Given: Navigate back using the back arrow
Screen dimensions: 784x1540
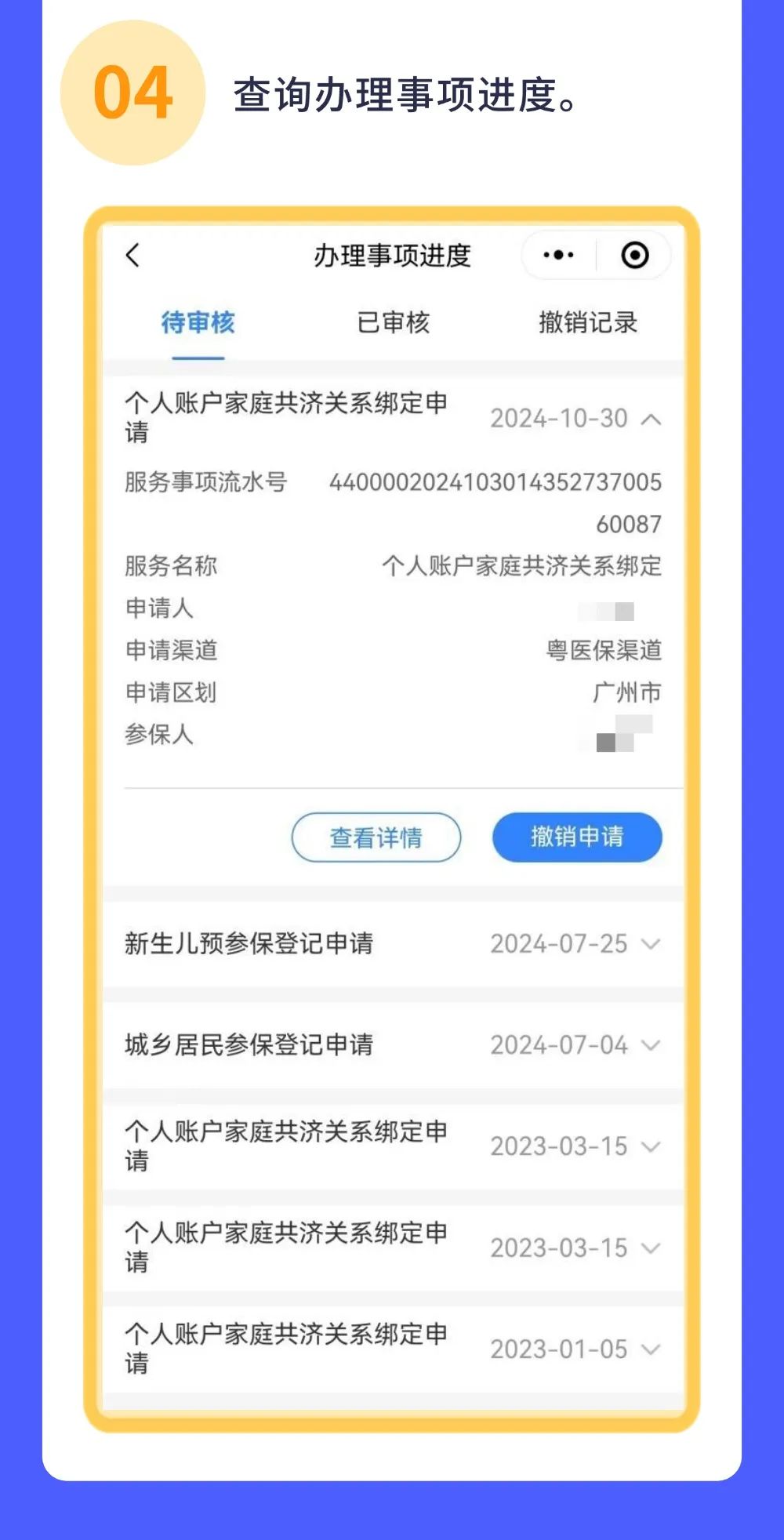Looking at the screenshot, I should (133, 255).
